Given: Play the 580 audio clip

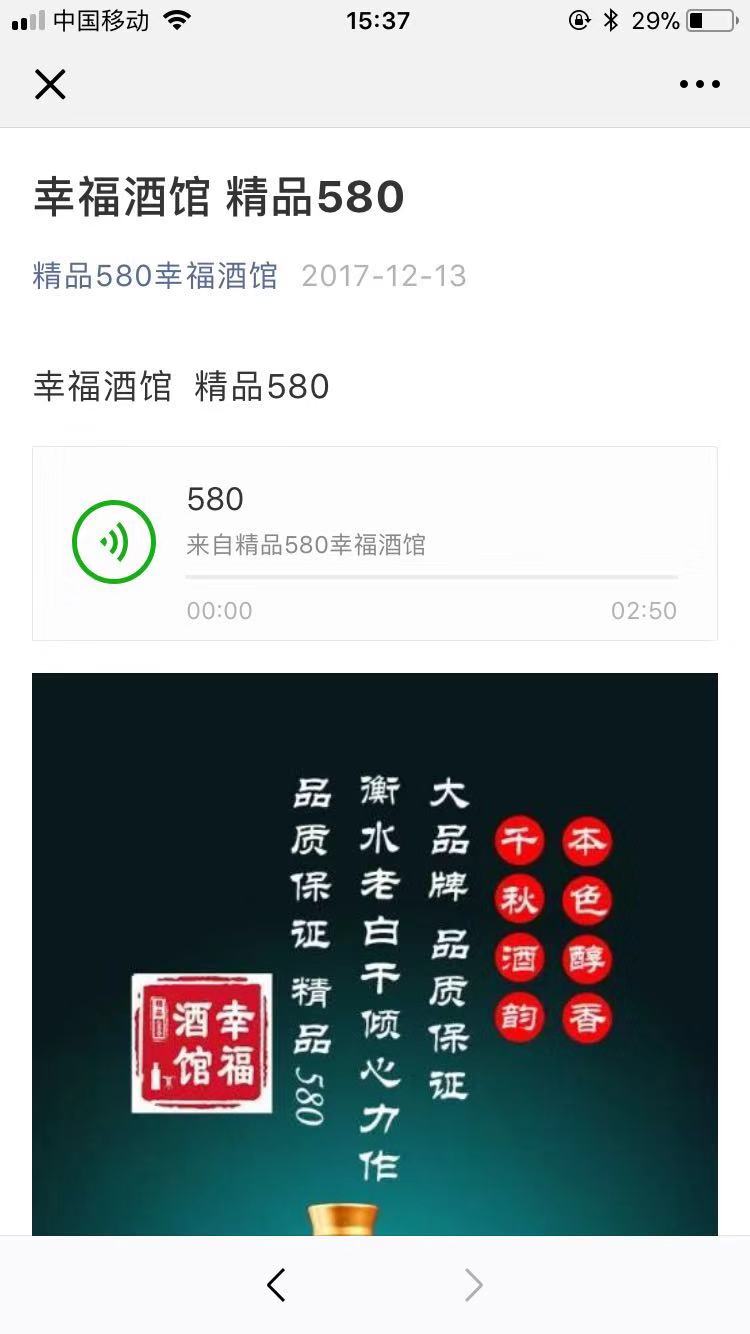Looking at the screenshot, I should pos(114,542).
